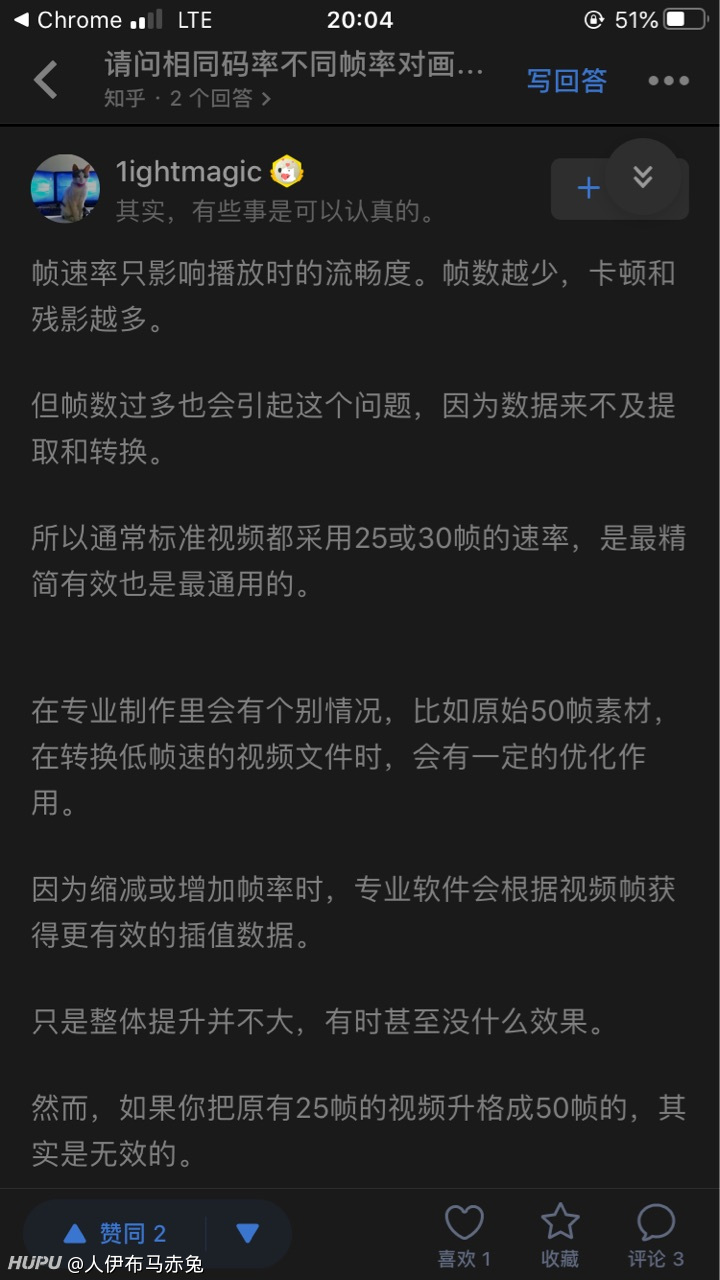Upvote the answer with 赞同 2
This screenshot has width=720, height=1280.
pyautogui.click(x=114, y=1234)
